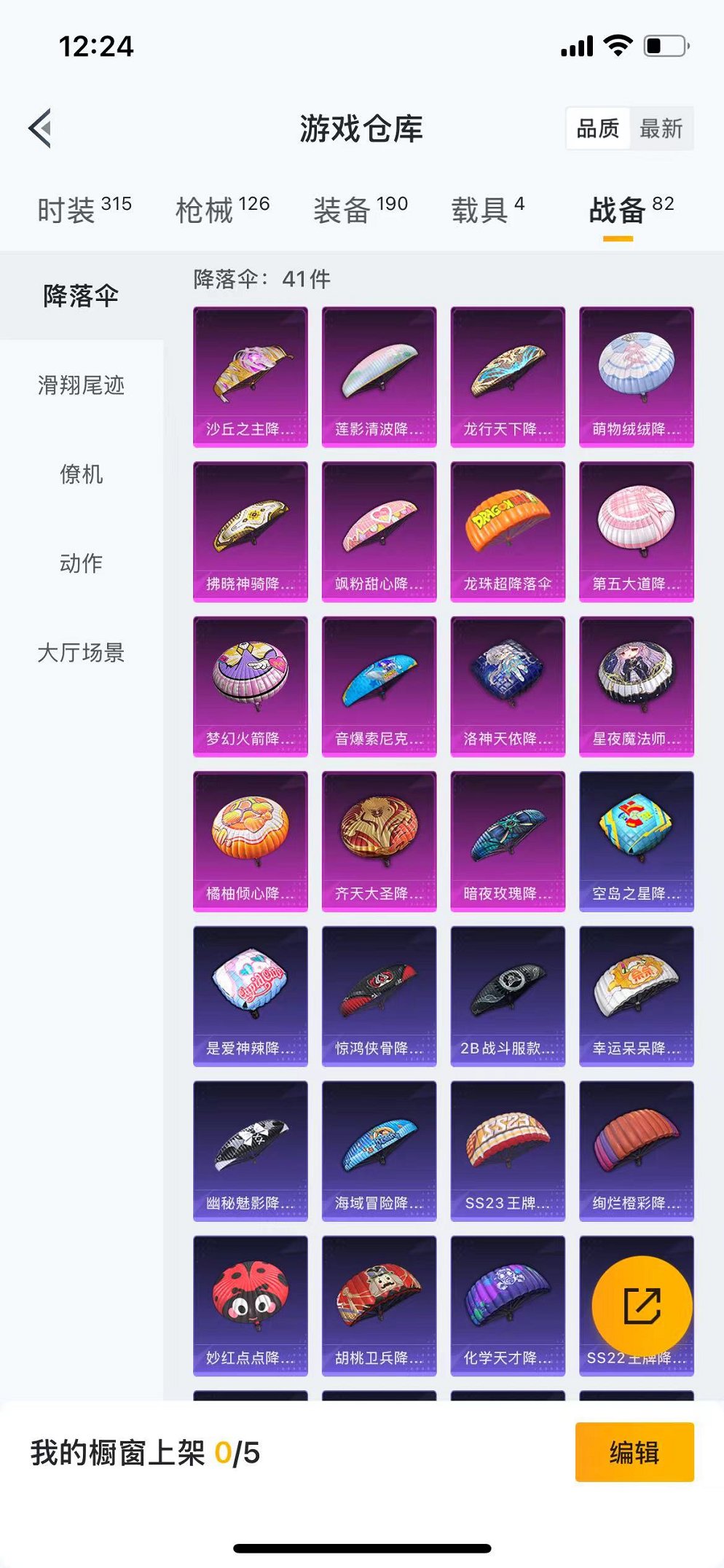Open the 妙红点点 ladybug parachute
The height and width of the screenshot is (1568, 724).
[x=250, y=1305]
